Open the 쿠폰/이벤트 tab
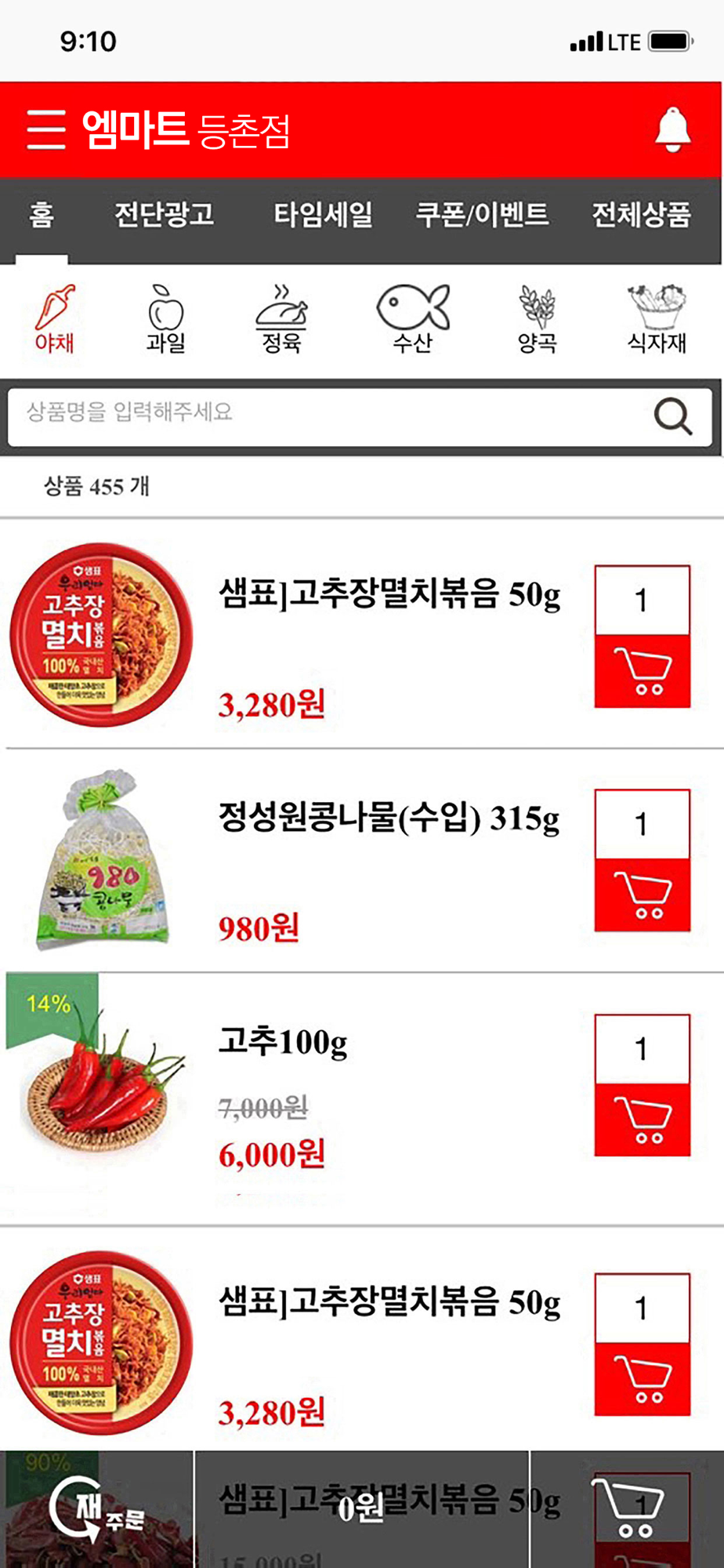Image resolution: width=724 pixels, height=1568 pixels. pyautogui.click(x=482, y=214)
